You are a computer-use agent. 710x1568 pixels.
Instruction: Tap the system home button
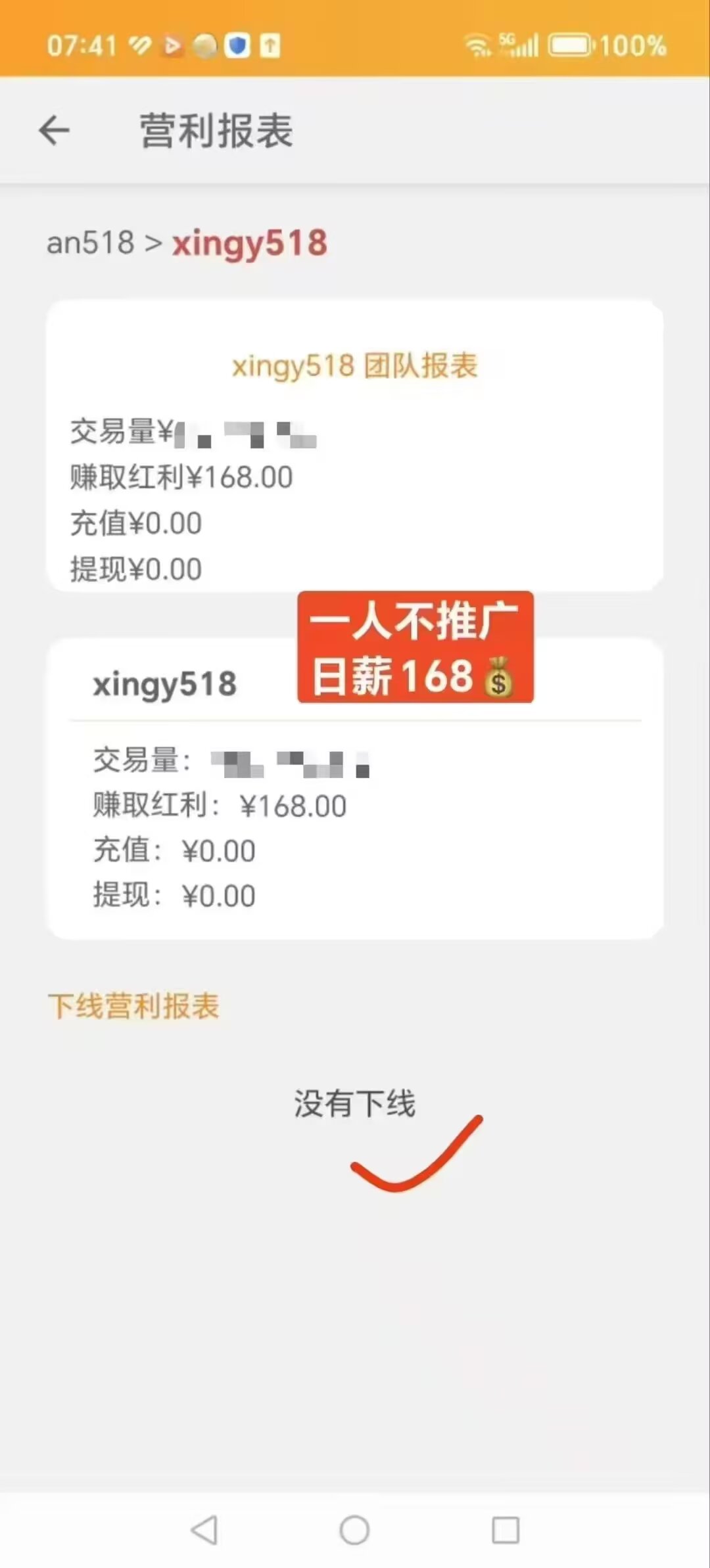(x=354, y=1530)
